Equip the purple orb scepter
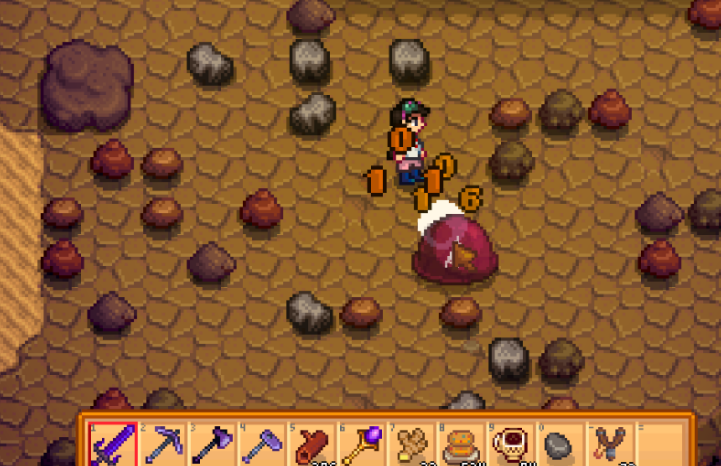 point(362,444)
